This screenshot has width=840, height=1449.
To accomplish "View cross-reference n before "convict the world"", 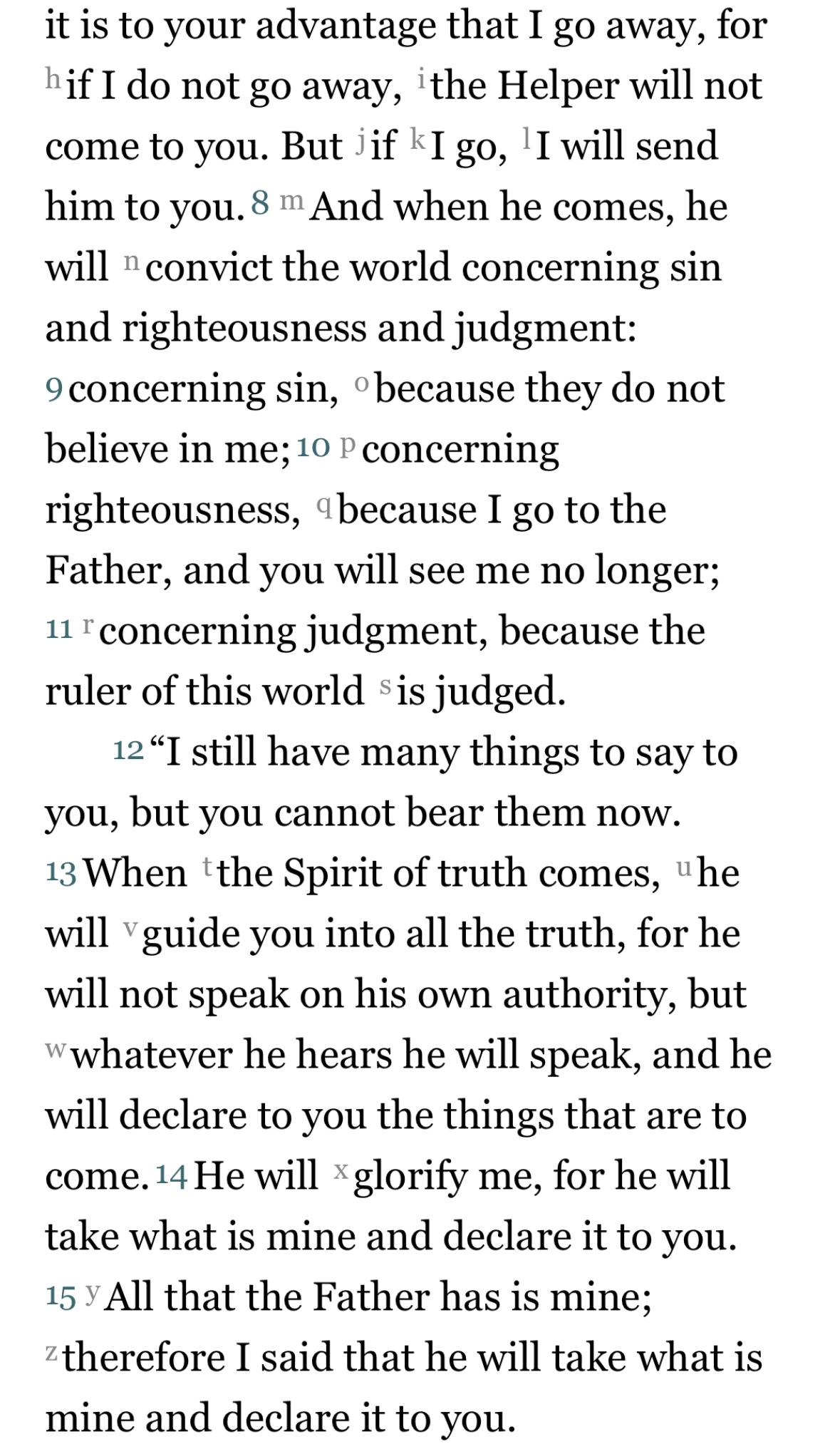I will click(x=131, y=262).
